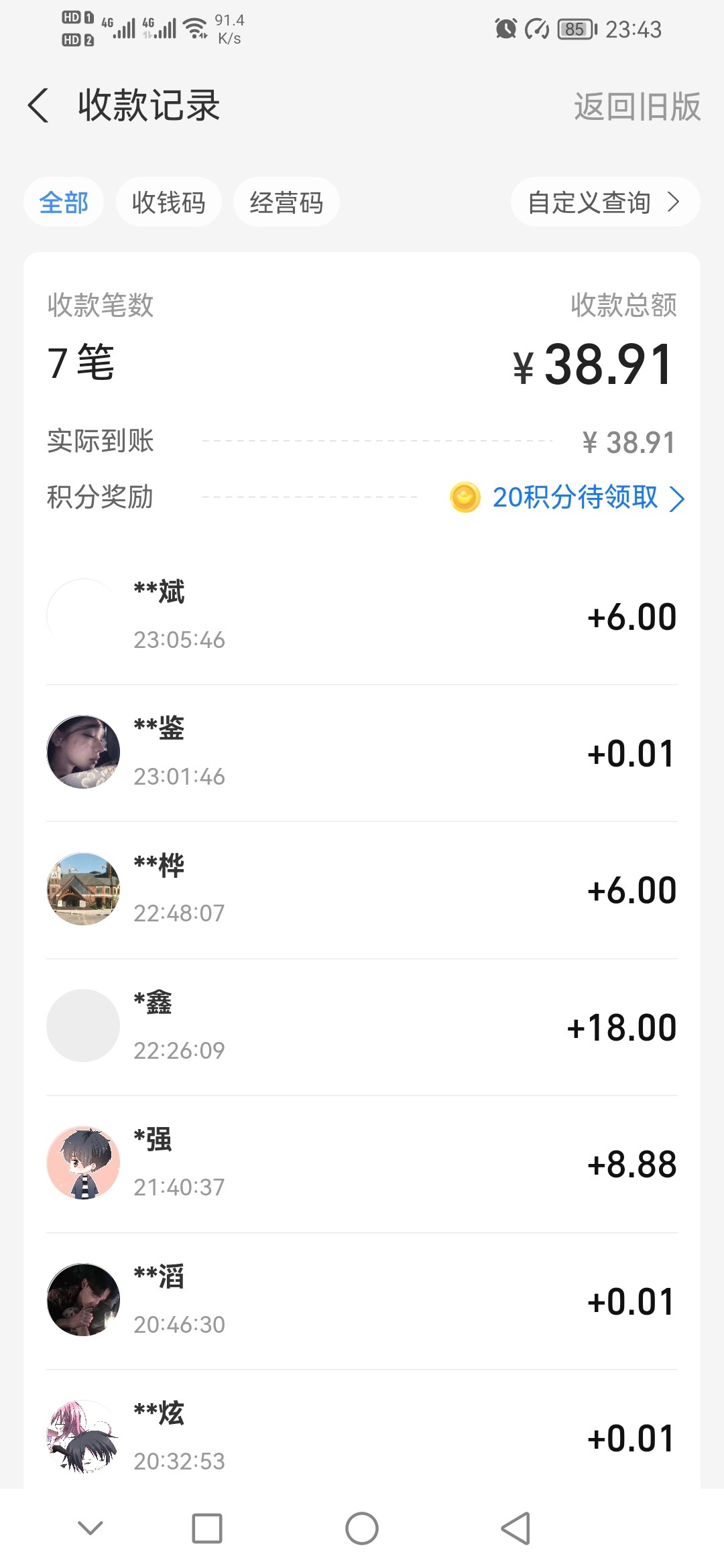Open the +8.88 payment from *强
The image size is (724, 1568).
362,1163
